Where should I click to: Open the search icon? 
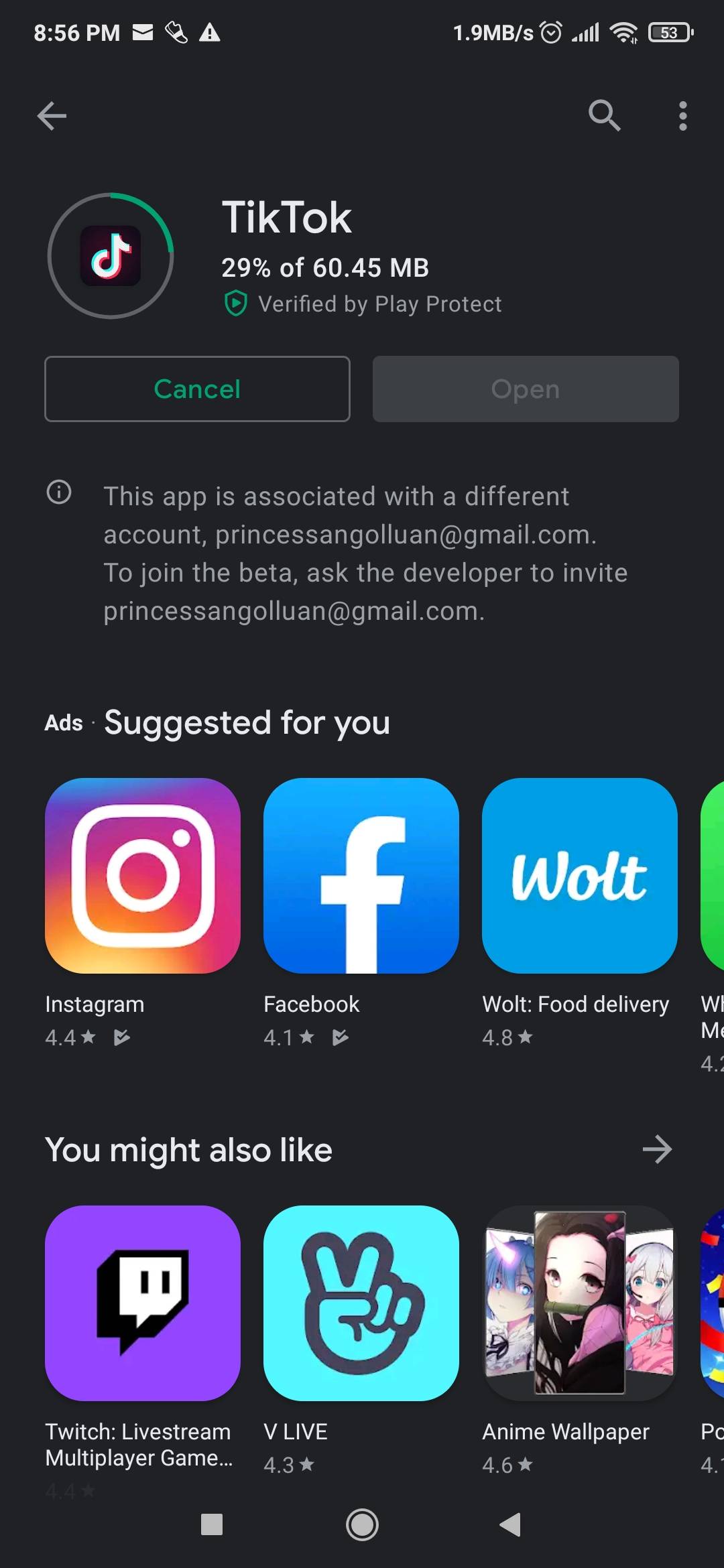(604, 116)
